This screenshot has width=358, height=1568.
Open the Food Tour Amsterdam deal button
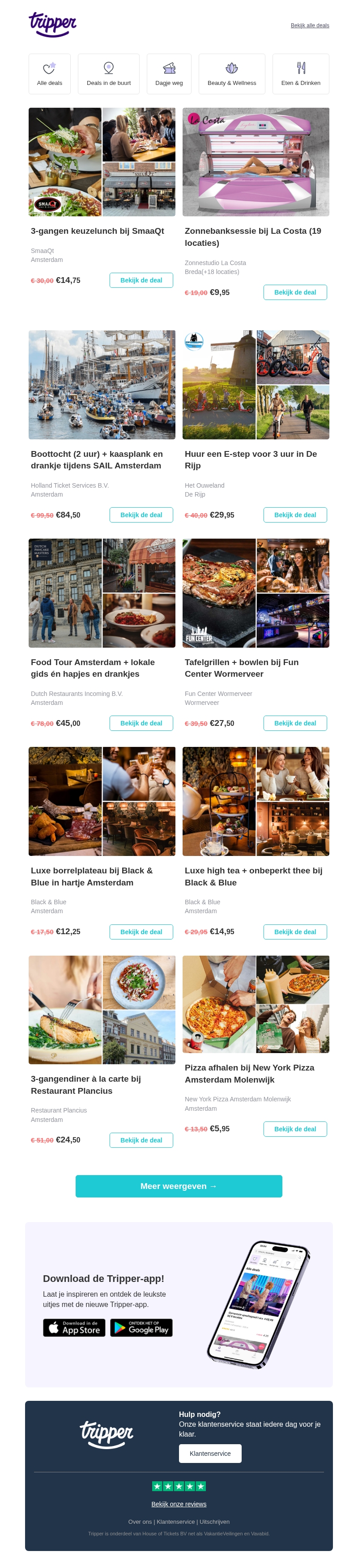(x=141, y=723)
